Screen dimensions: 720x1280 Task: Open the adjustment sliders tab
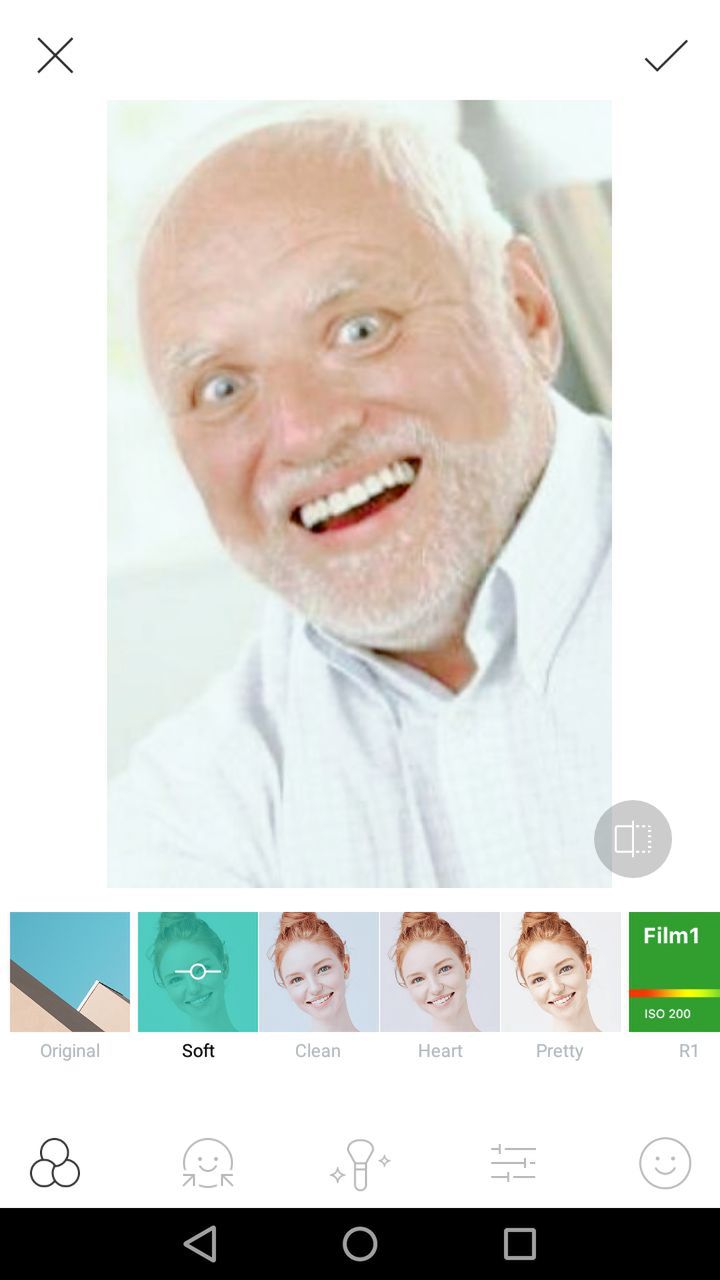pyautogui.click(x=513, y=1163)
